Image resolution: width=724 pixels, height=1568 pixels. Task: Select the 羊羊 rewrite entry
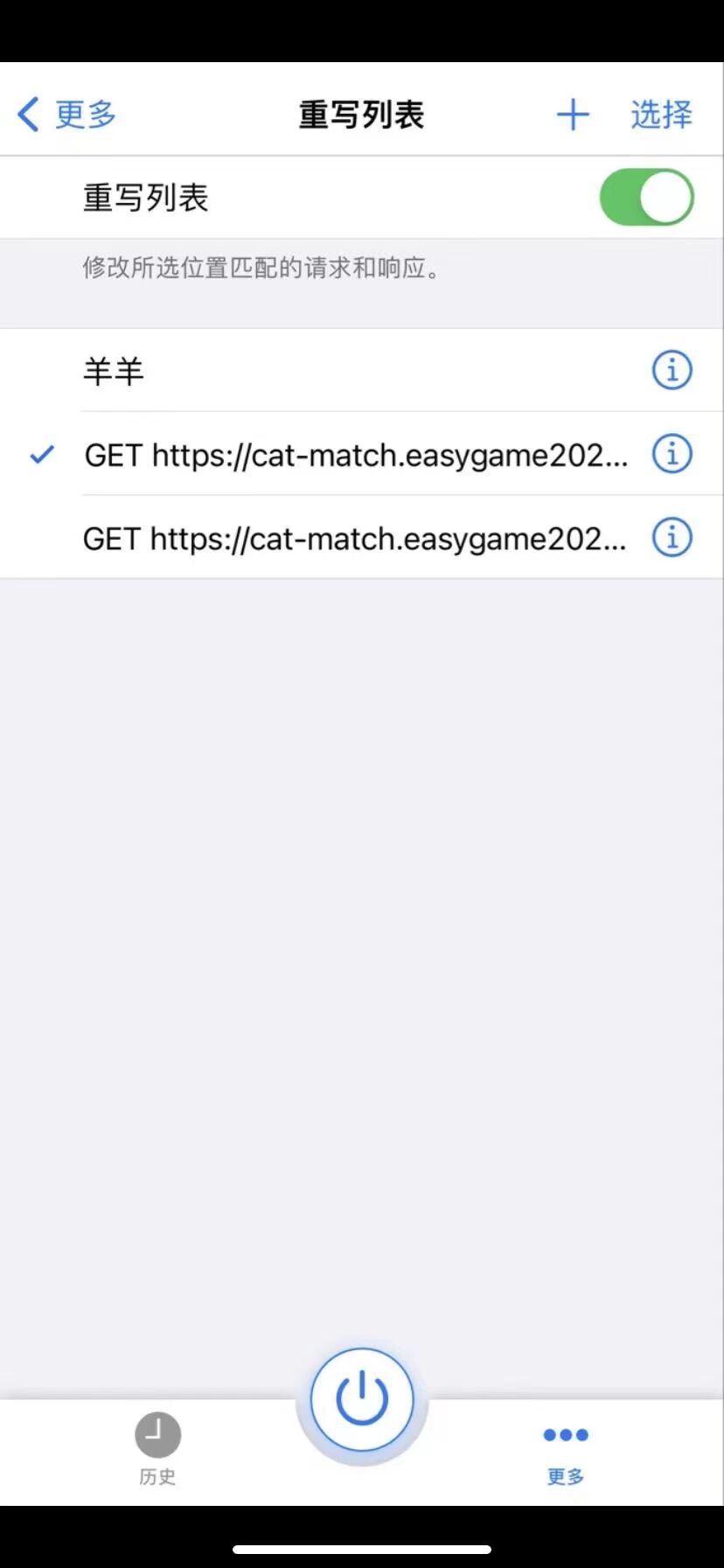point(350,371)
